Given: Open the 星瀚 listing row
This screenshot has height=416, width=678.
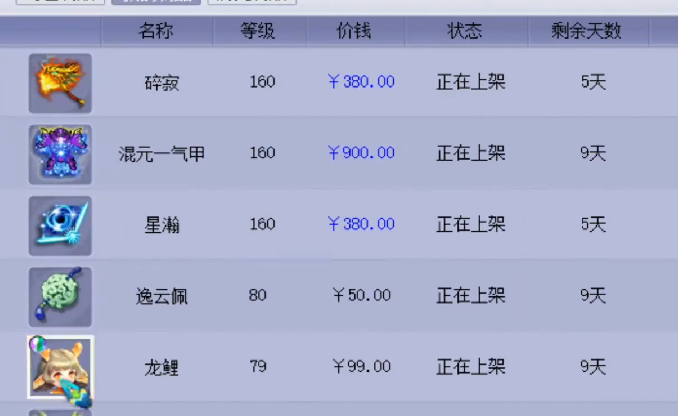Looking at the screenshot, I should [339, 224].
